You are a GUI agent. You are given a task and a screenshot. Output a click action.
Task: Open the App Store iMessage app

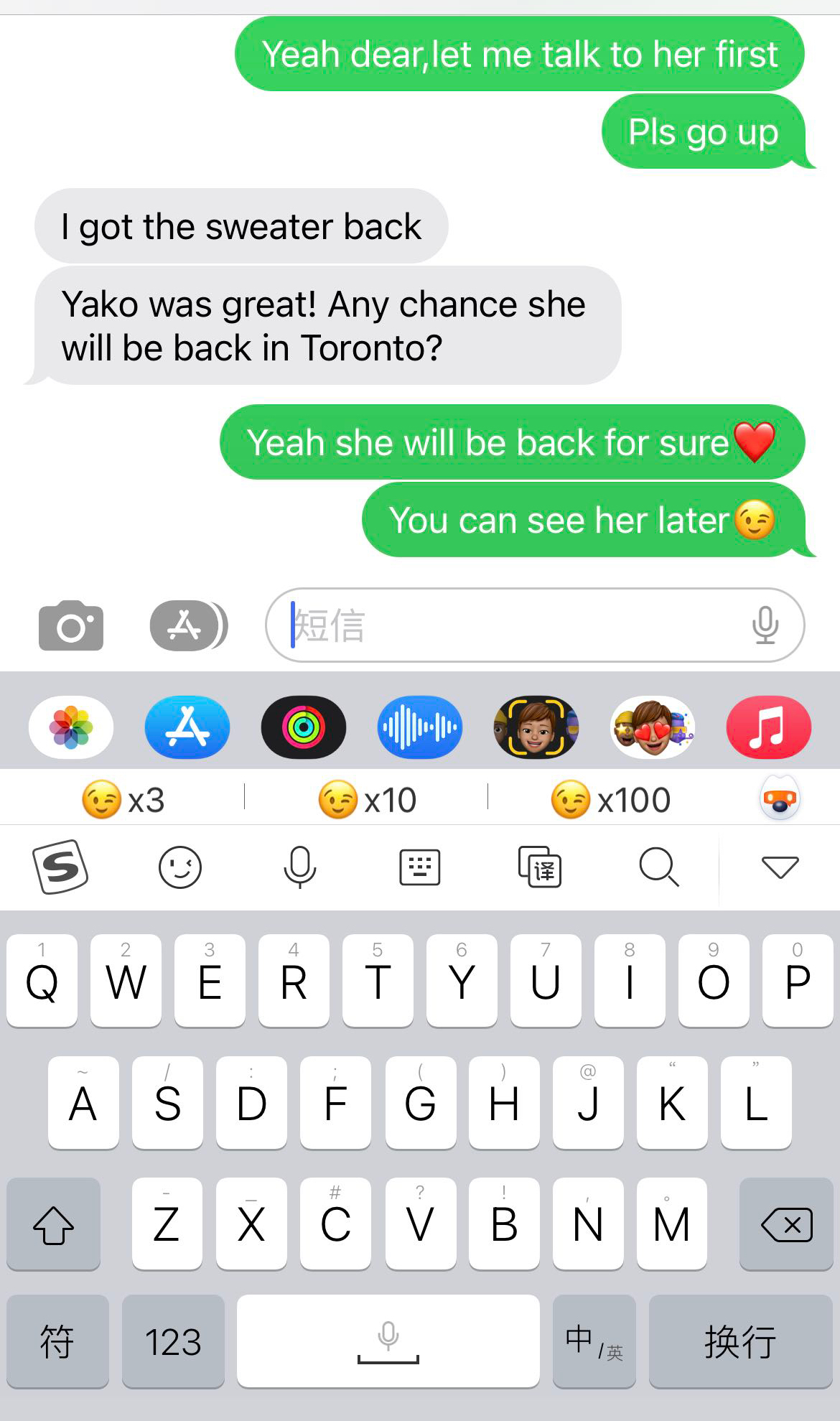click(187, 727)
